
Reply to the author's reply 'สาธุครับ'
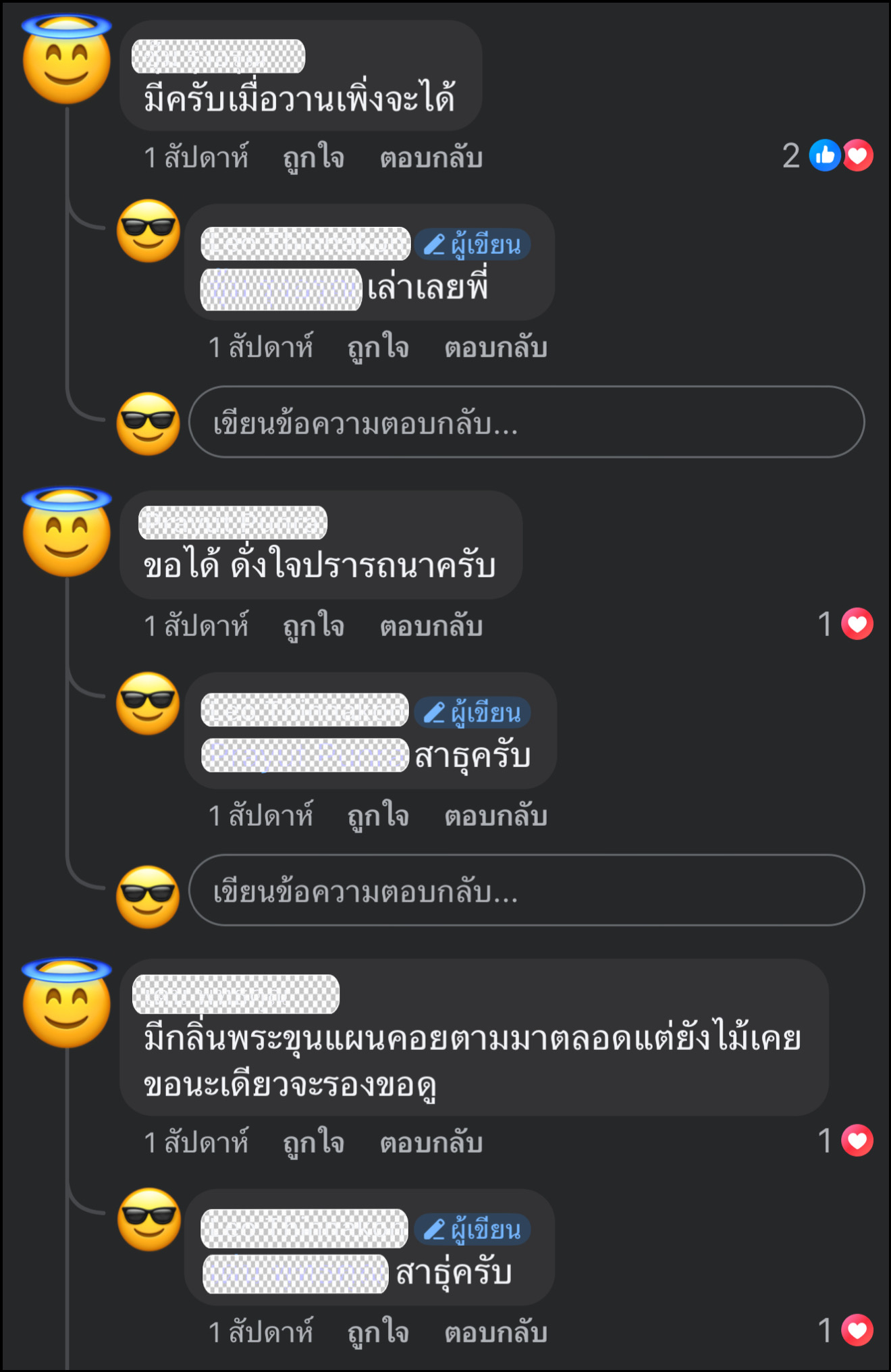(495, 816)
